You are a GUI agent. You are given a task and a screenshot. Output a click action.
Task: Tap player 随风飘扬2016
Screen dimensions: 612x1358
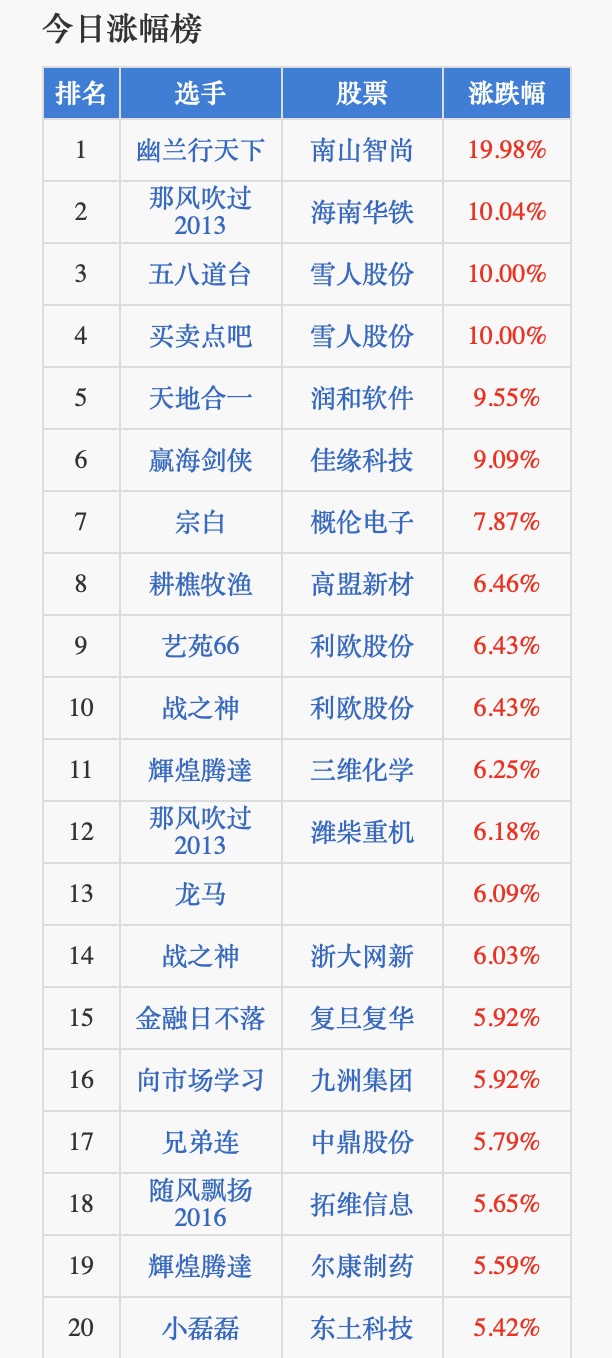200,1204
